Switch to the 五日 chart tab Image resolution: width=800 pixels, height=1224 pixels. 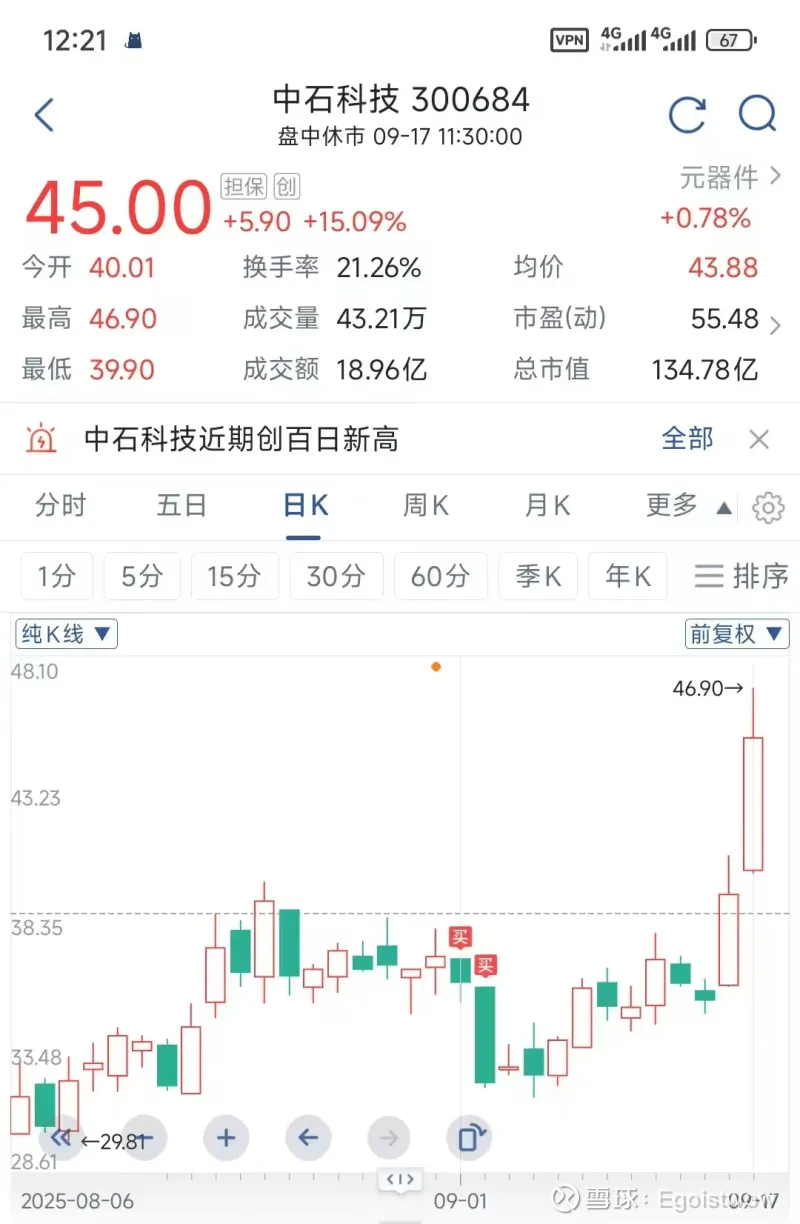tap(181, 506)
